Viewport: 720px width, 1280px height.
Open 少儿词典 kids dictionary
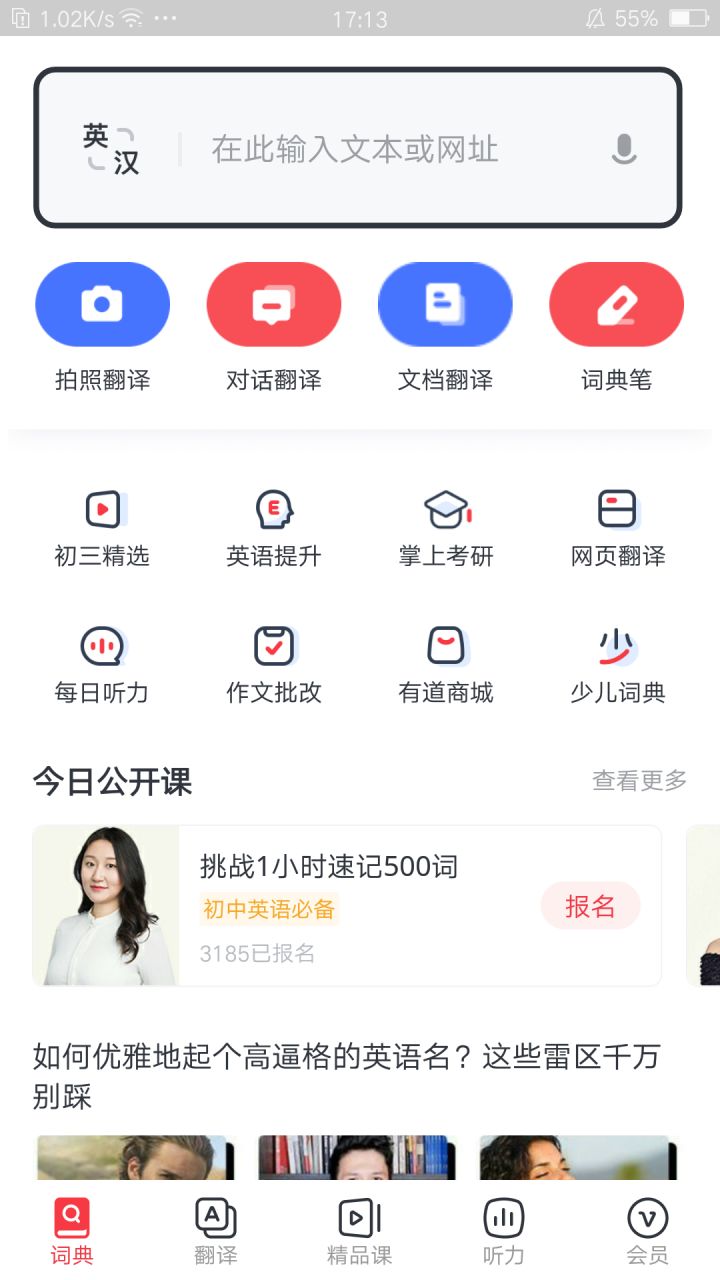click(617, 665)
